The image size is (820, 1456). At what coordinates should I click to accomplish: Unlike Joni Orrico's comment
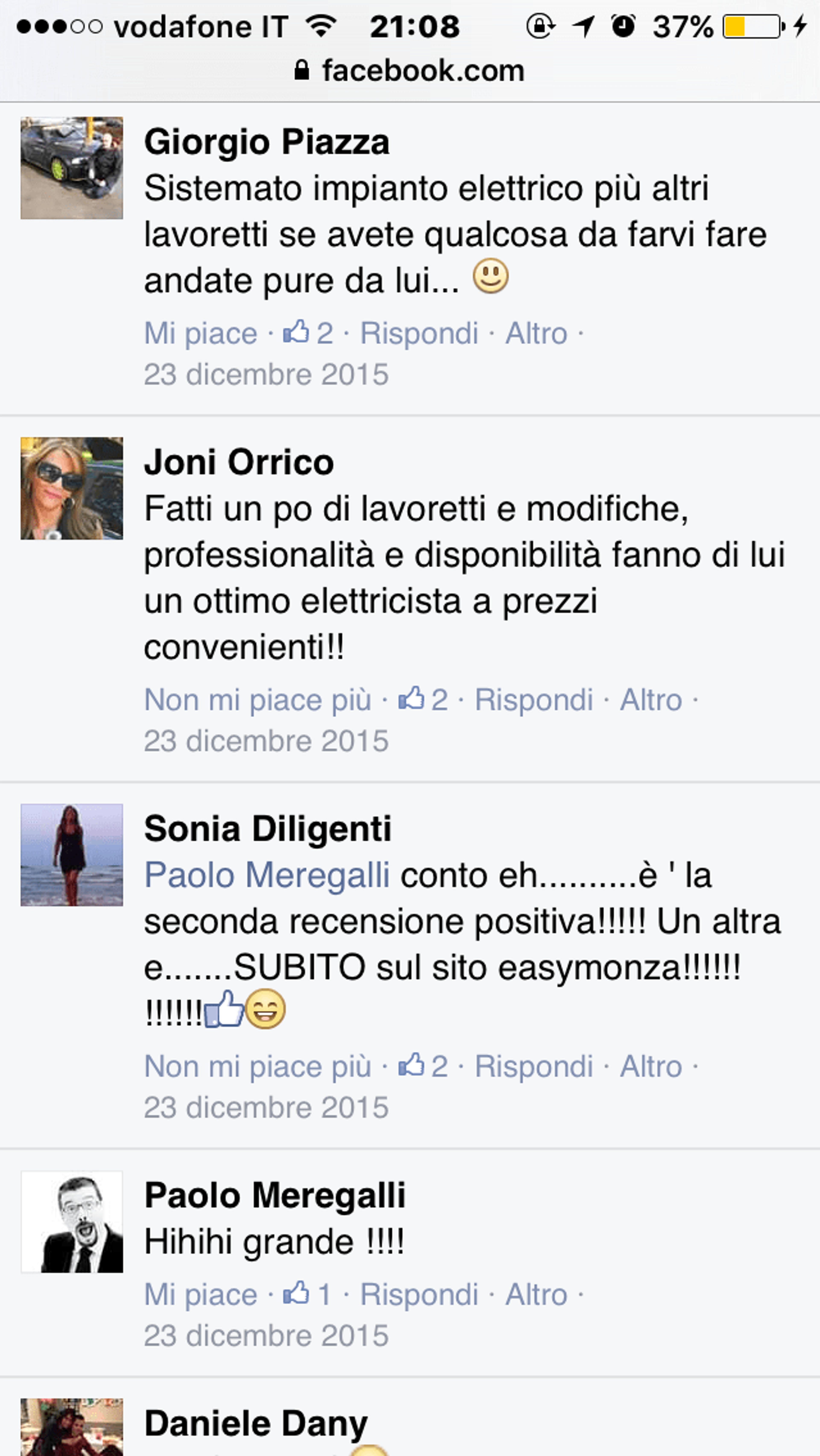(258, 700)
